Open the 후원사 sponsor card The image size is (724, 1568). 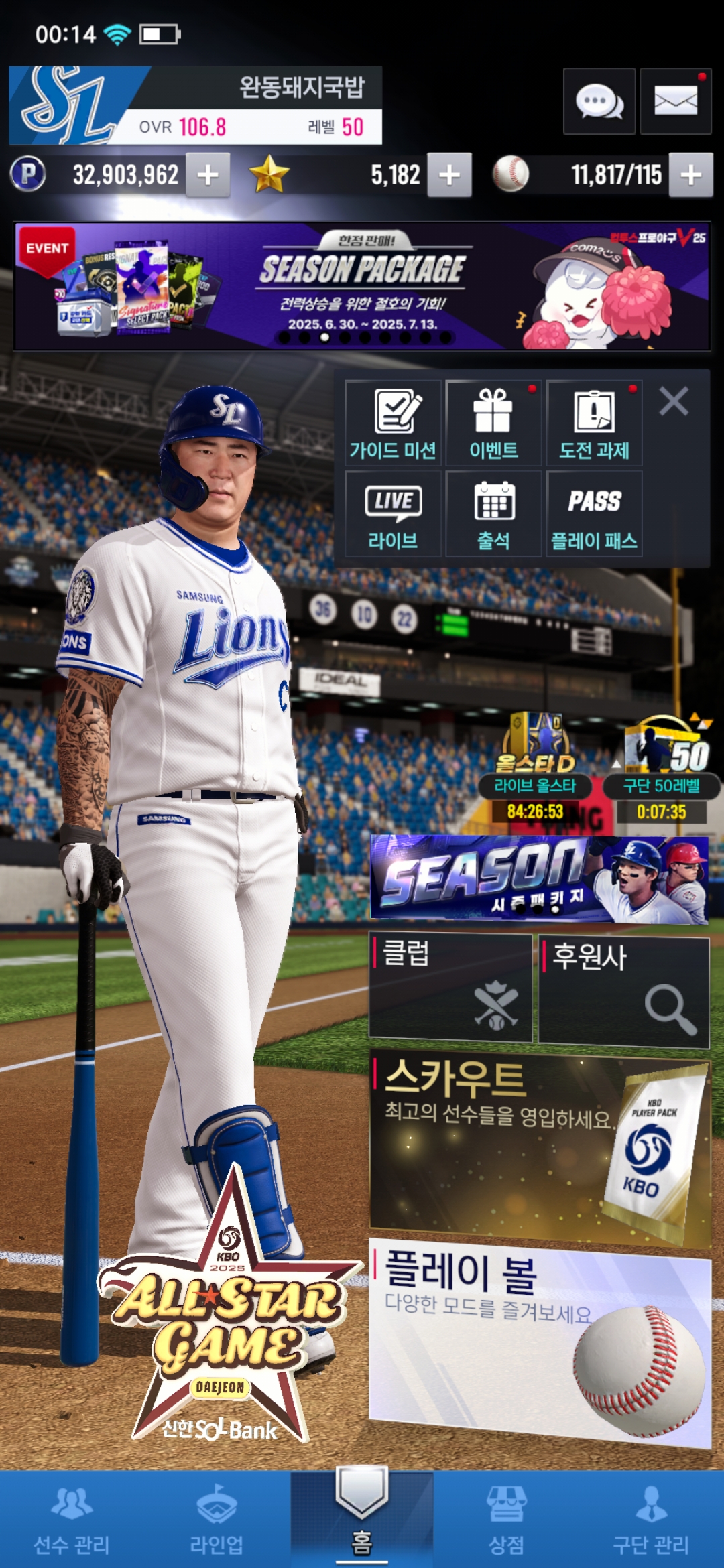pos(623,992)
